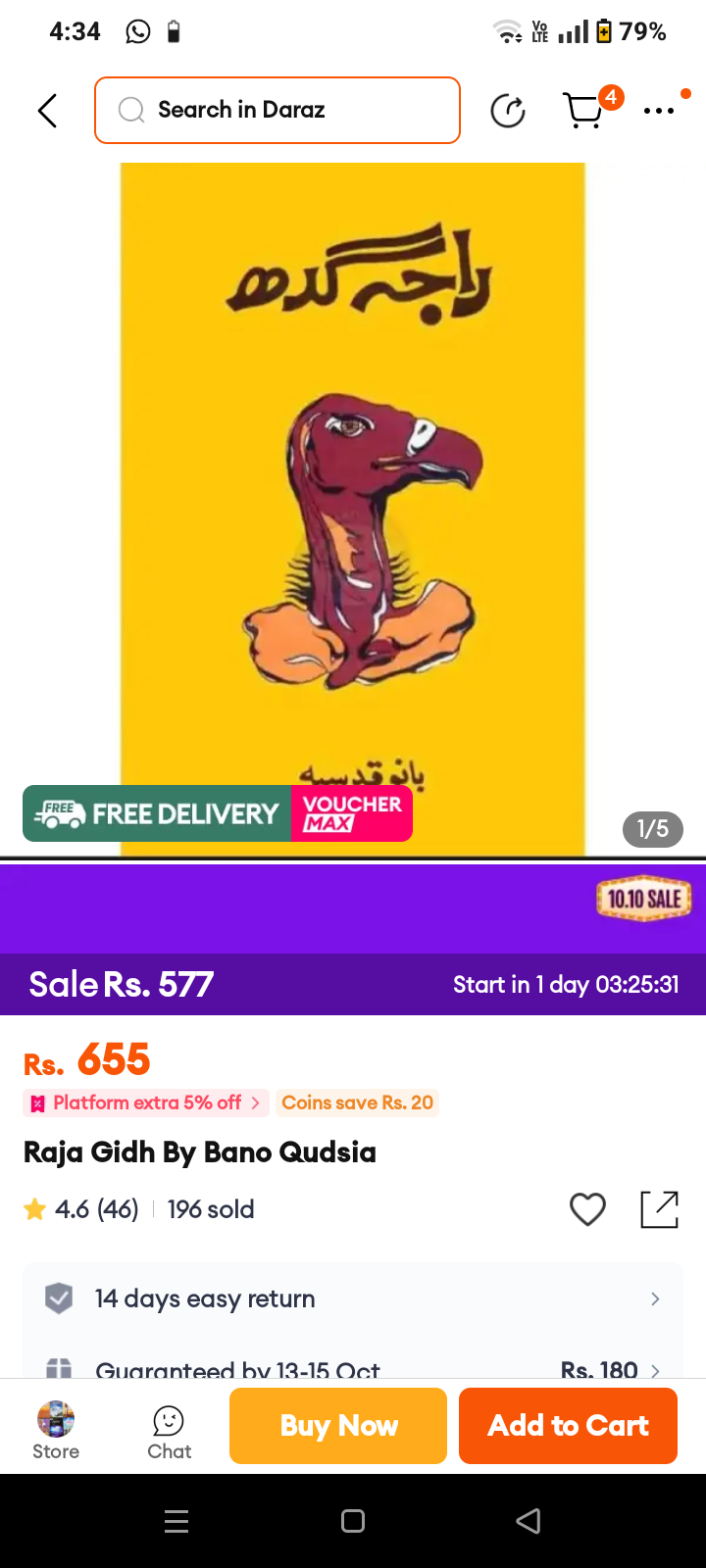Go back using the top arrow
The width and height of the screenshot is (706, 1568).
coord(47,111)
